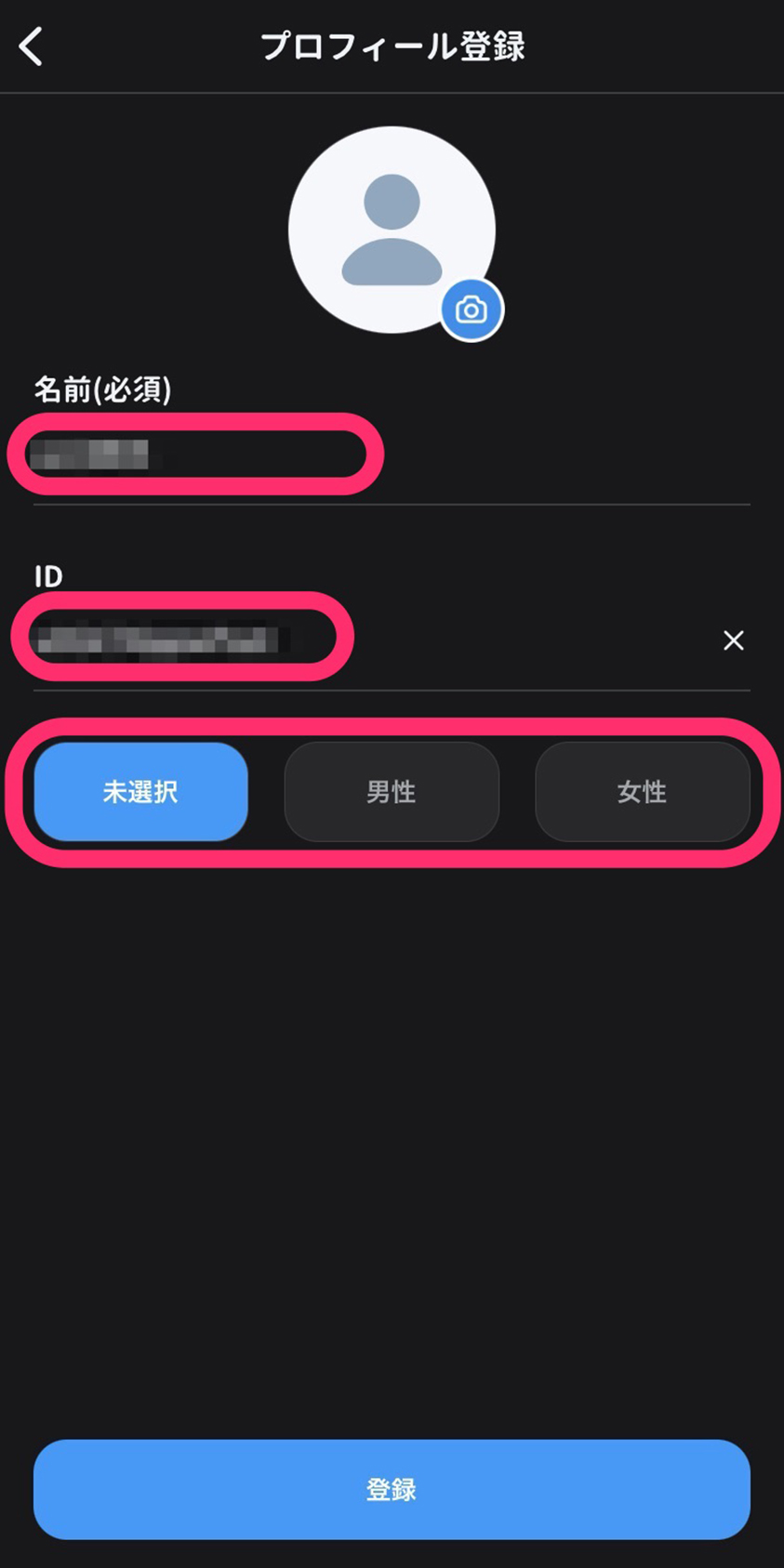784x1568 pixels.
Task: Go back using the top-left arrow
Action: tap(31, 46)
